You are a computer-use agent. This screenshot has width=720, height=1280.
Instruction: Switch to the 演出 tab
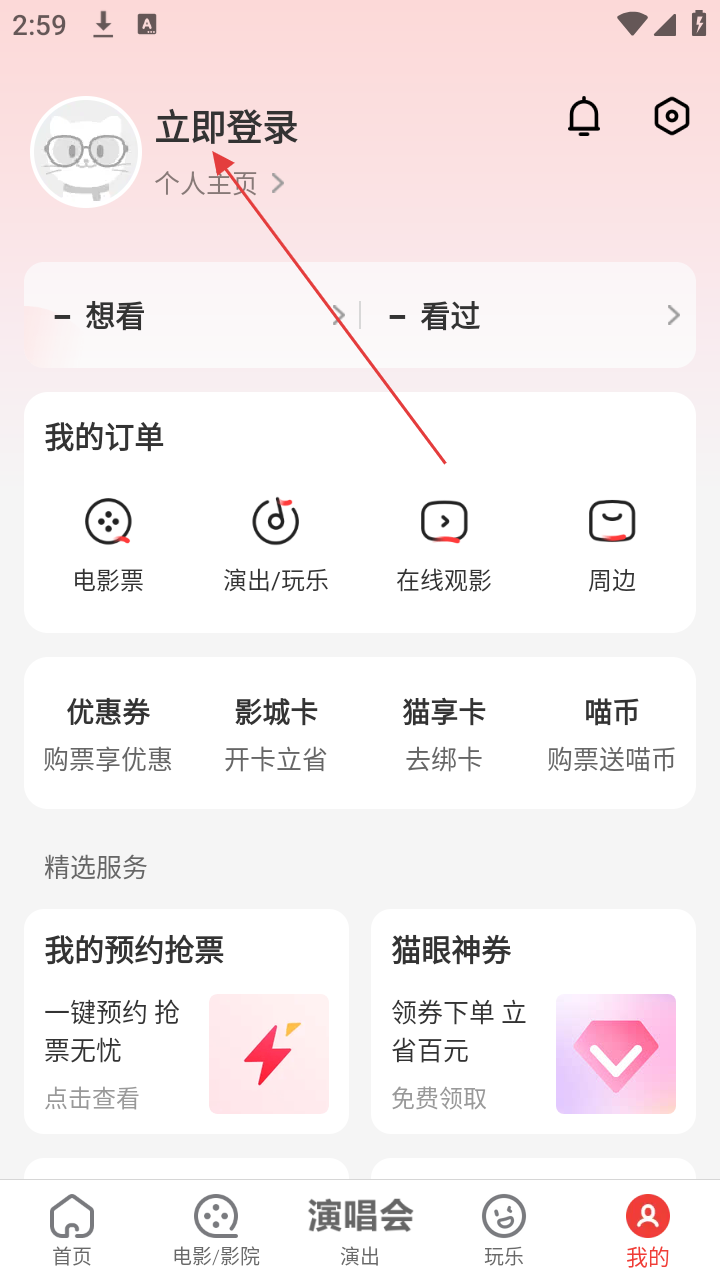[x=360, y=1231]
